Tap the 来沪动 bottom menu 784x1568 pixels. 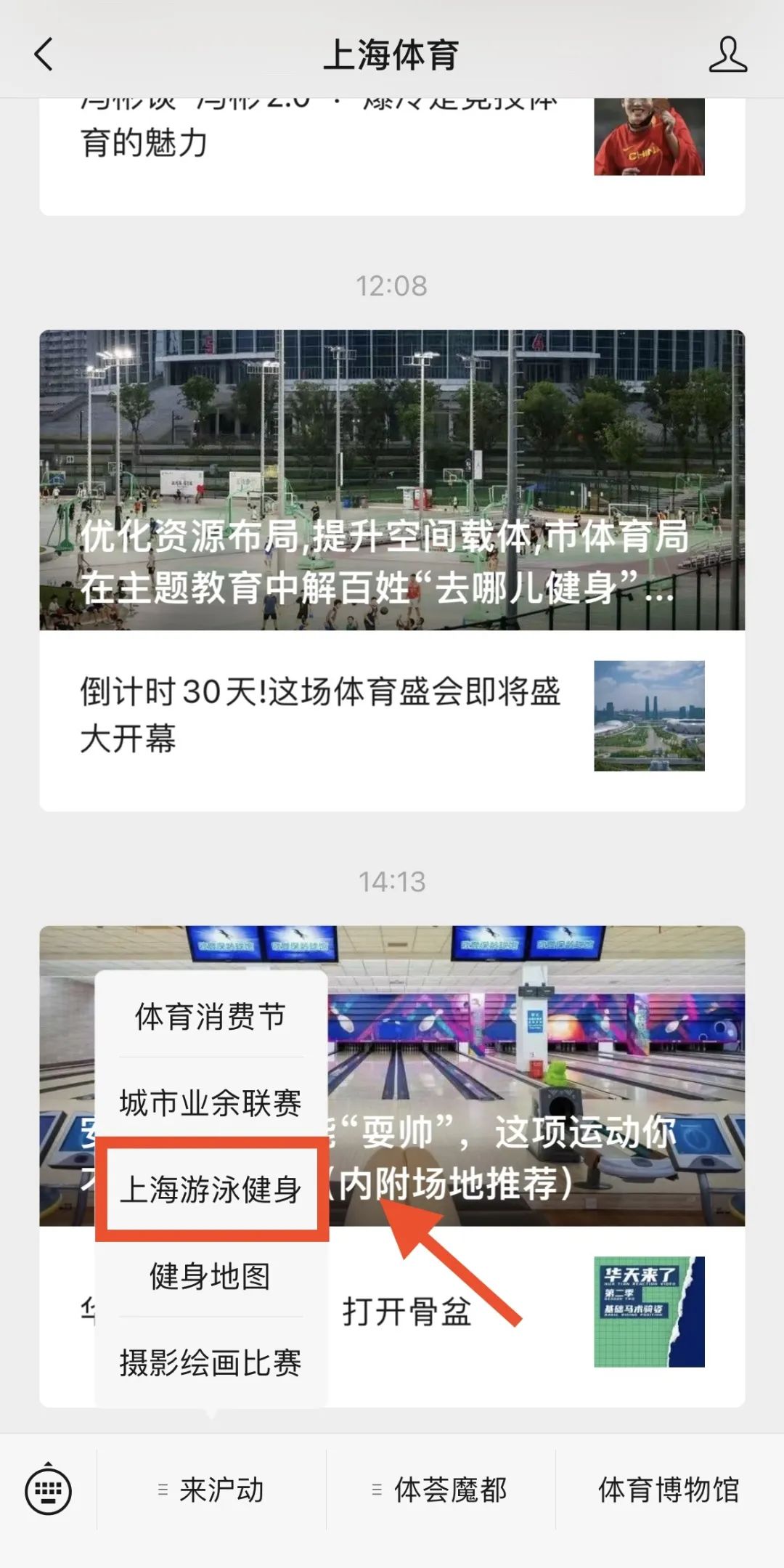pyautogui.click(x=211, y=1490)
